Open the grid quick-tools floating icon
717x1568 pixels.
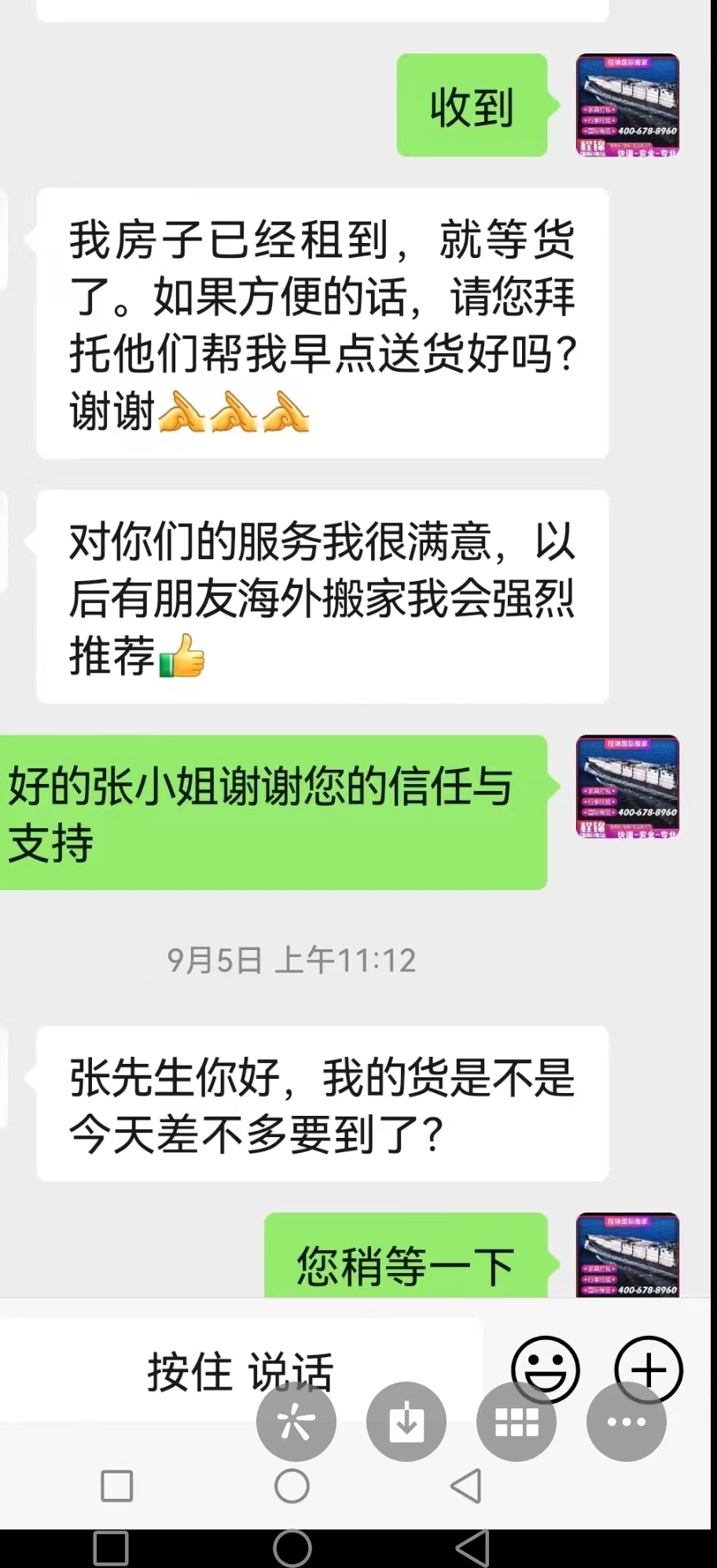(516, 1420)
